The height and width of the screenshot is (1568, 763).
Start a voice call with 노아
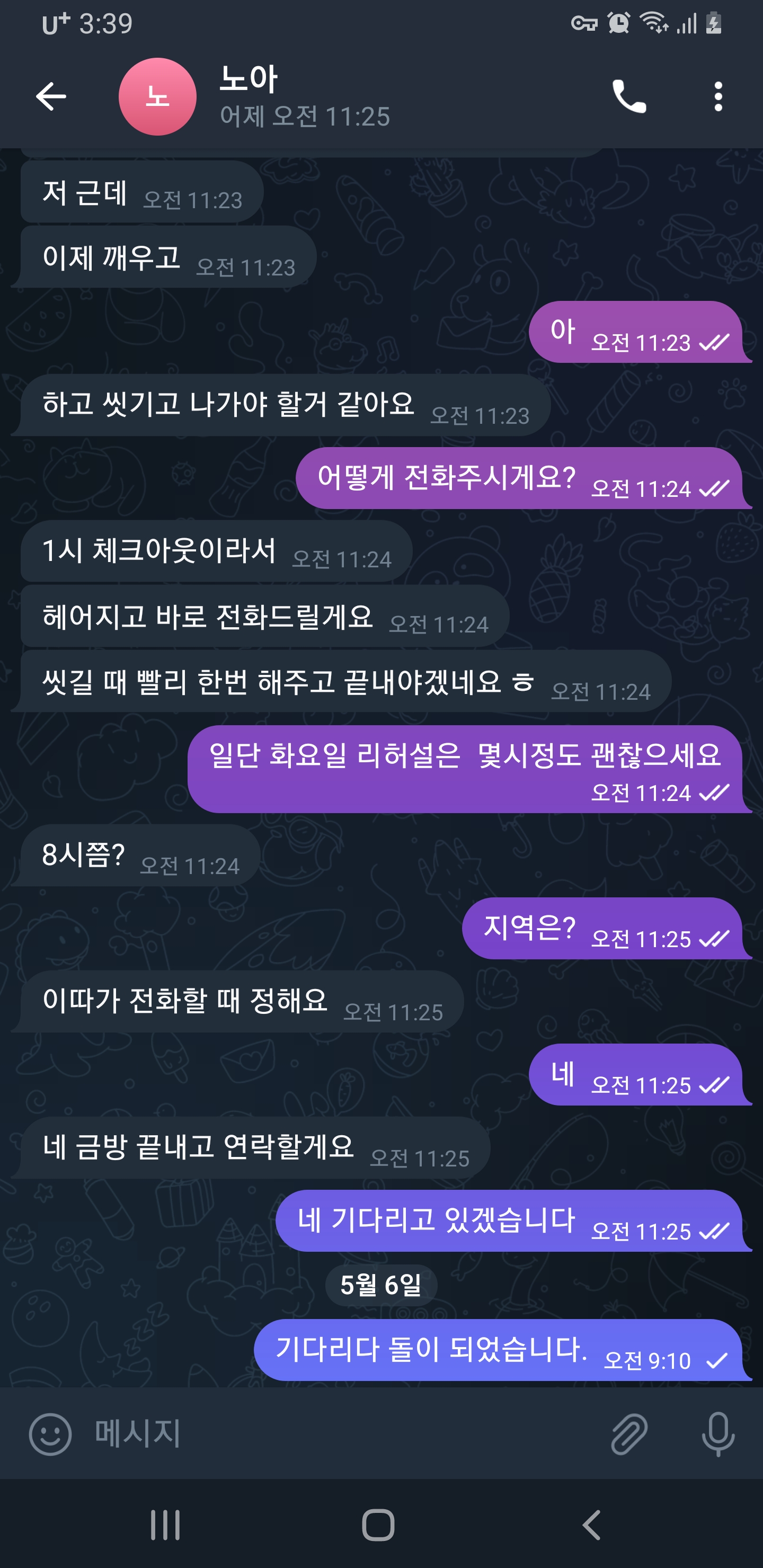tap(628, 96)
